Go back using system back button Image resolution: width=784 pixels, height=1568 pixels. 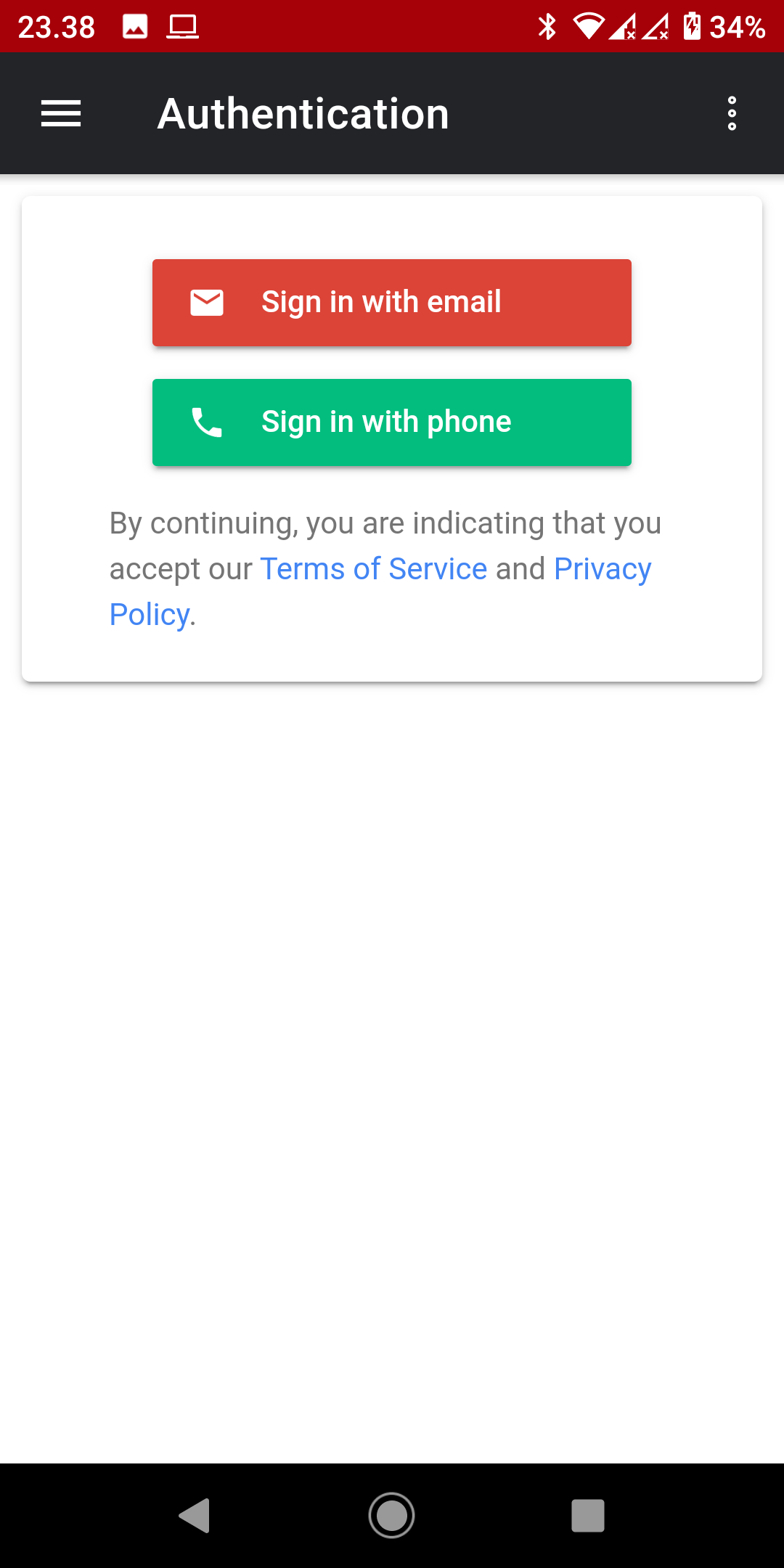pyautogui.click(x=195, y=1516)
